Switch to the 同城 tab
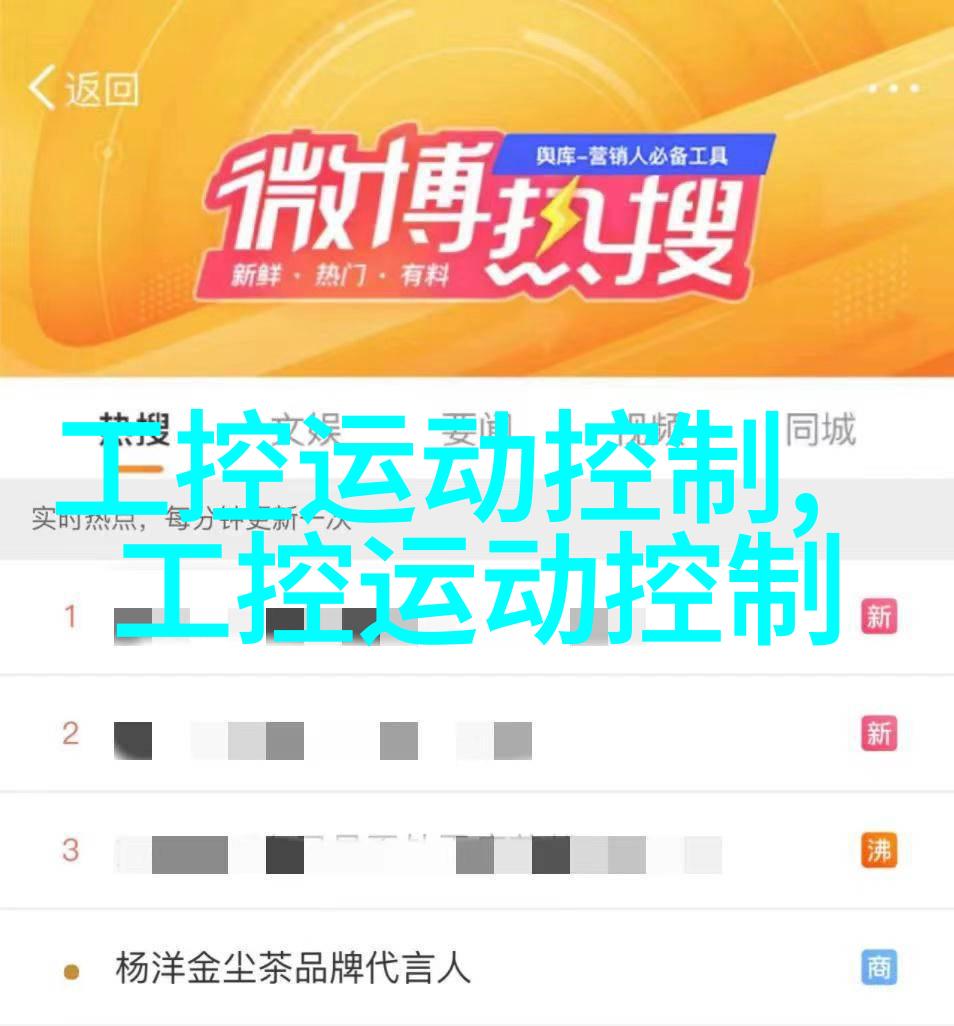This screenshot has height=1026, width=954. (820, 430)
